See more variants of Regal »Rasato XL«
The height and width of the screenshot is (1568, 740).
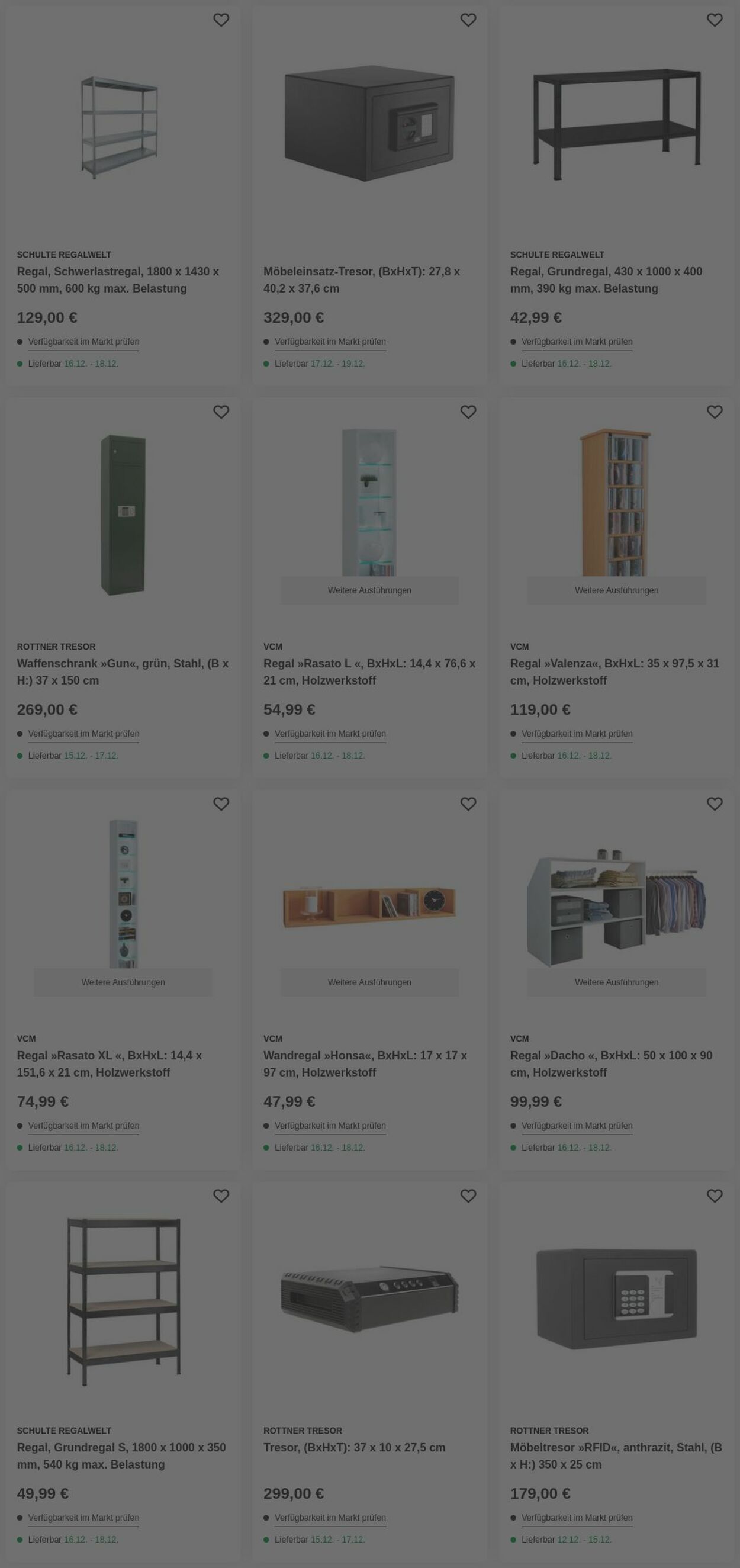(123, 982)
